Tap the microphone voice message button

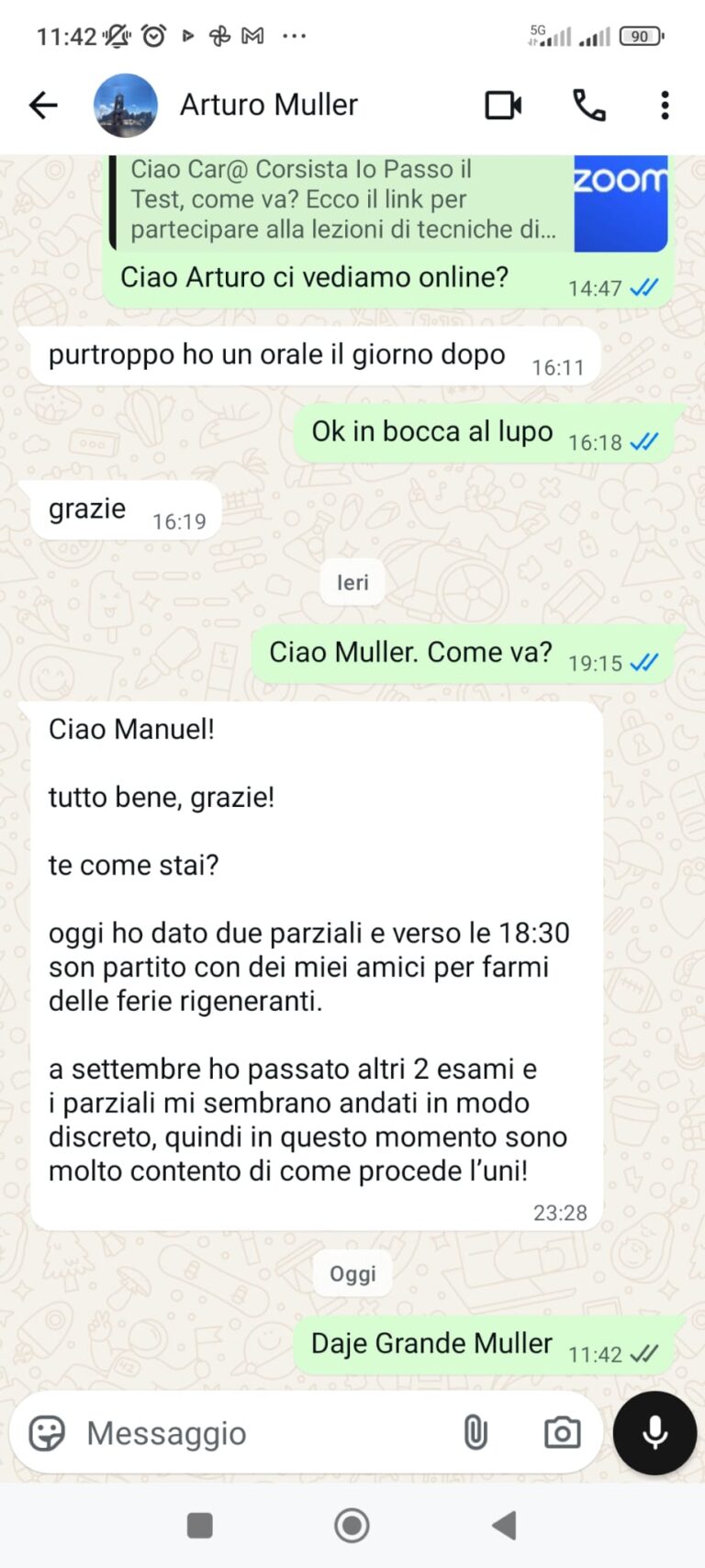click(x=655, y=1433)
